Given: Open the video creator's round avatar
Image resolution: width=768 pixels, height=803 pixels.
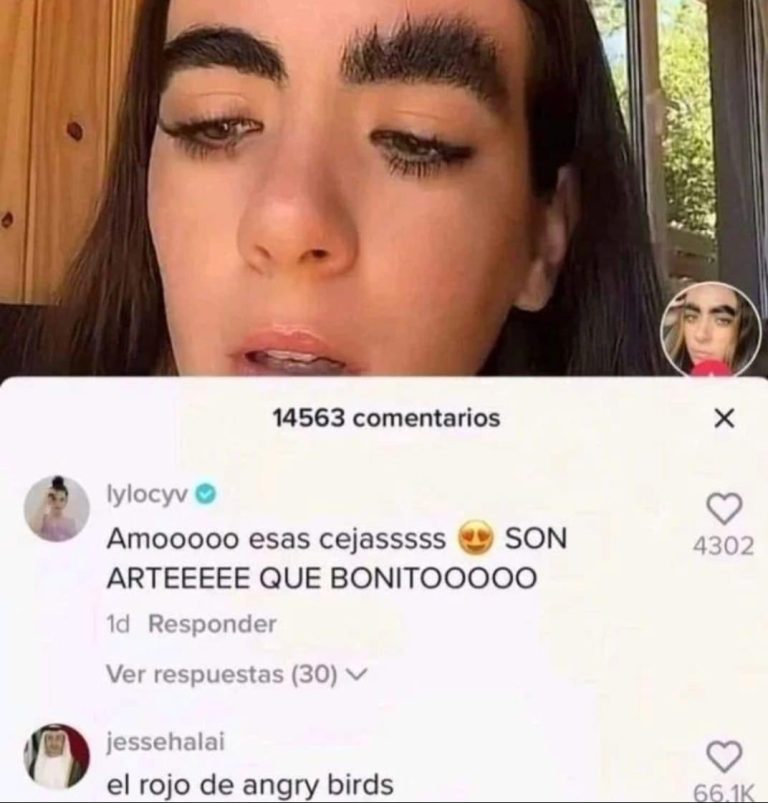Looking at the screenshot, I should pyautogui.click(x=710, y=330).
